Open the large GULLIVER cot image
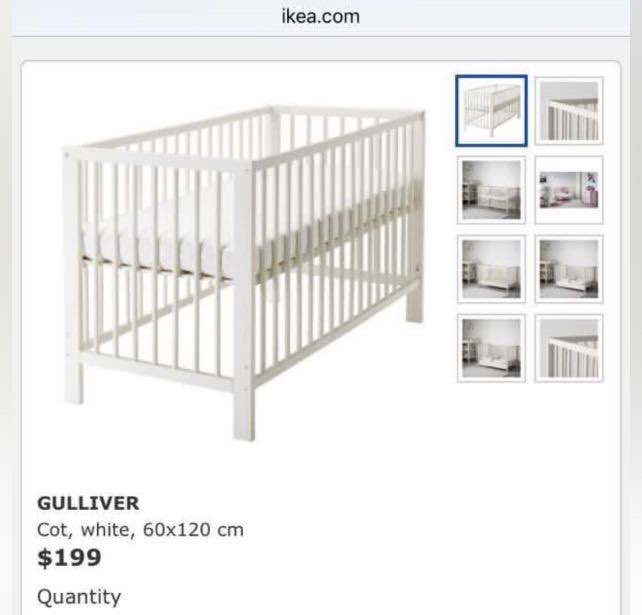The height and width of the screenshot is (615, 642). [x=243, y=270]
